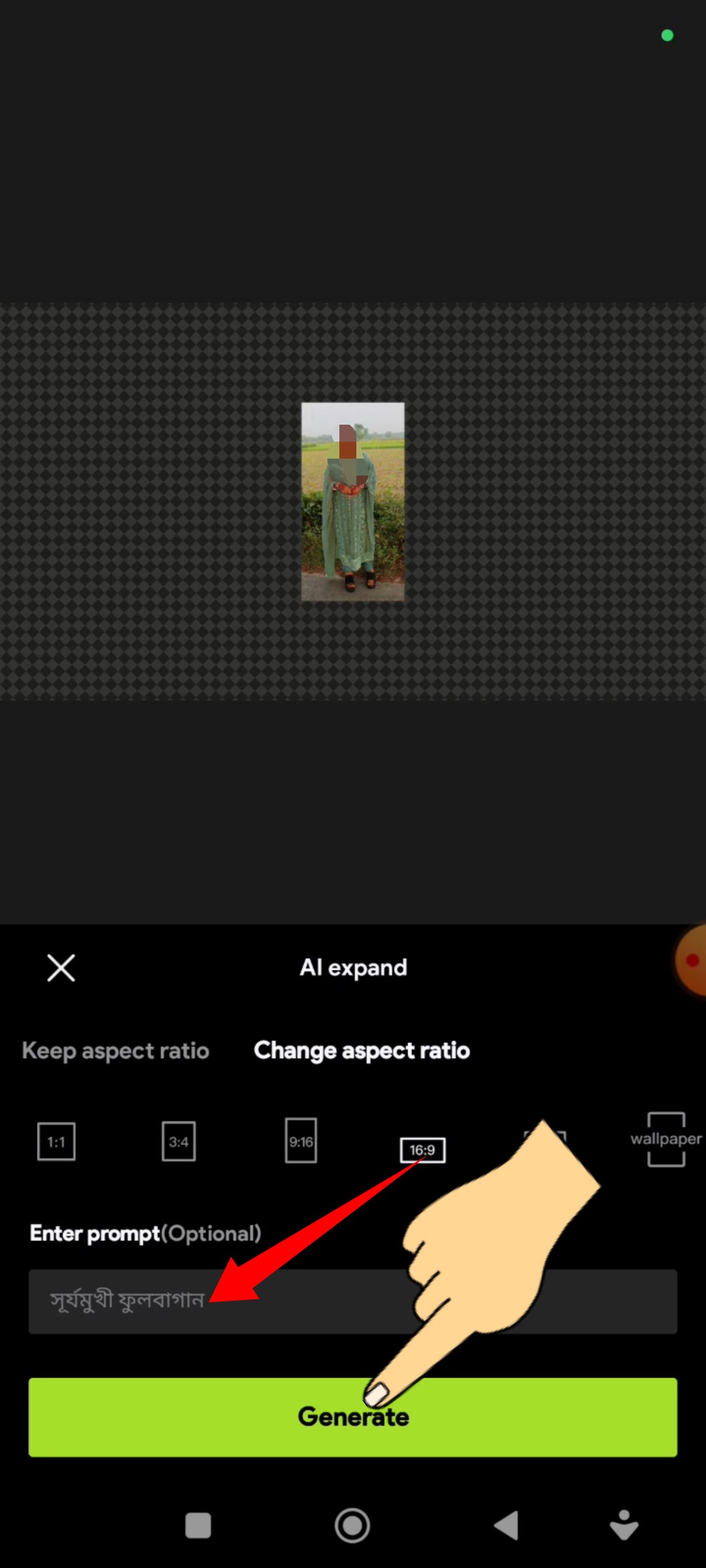The image size is (706, 1568).
Task: Select the wallpaper ratio option
Action: [x=665, y=1139]
